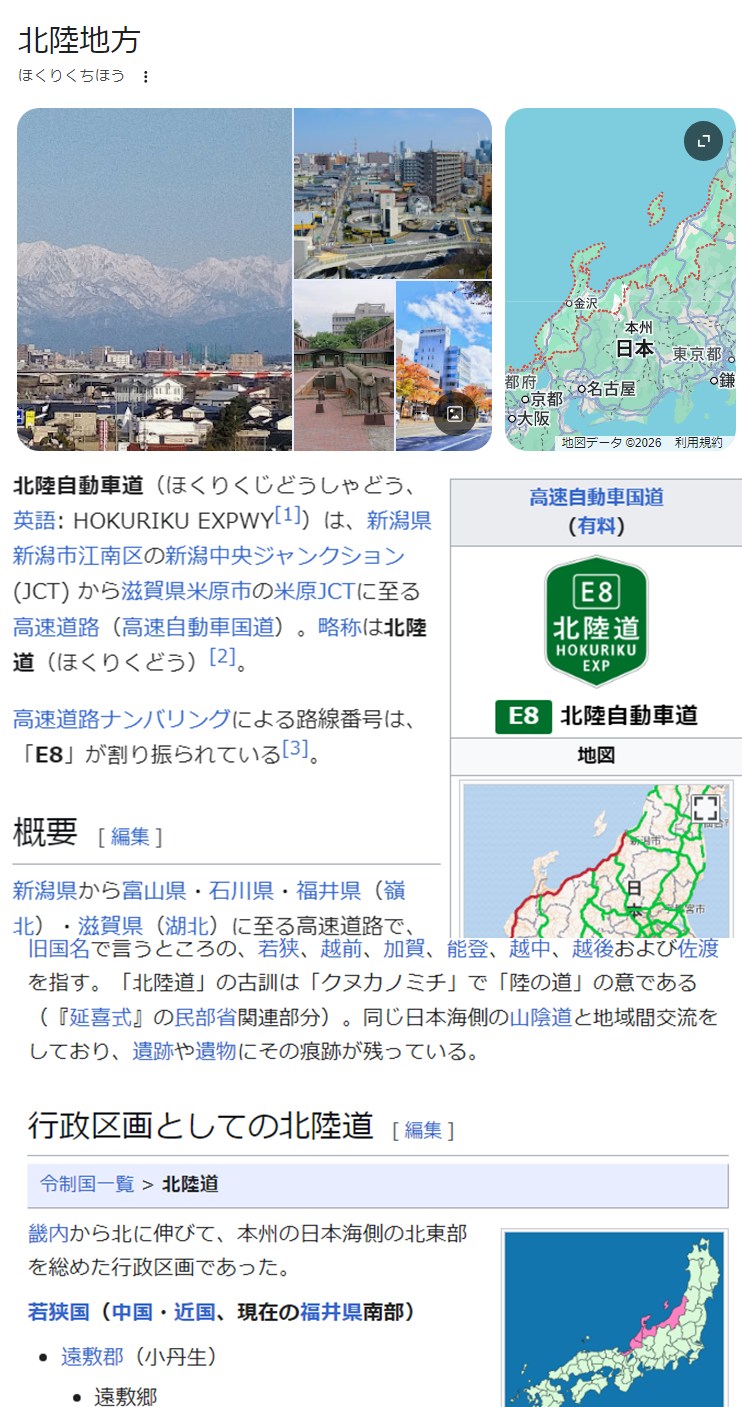This screenshot has height=1407, width=742.
Task: Open the 高速道路ナンバリング article link
Action: (x=121, y=719)
